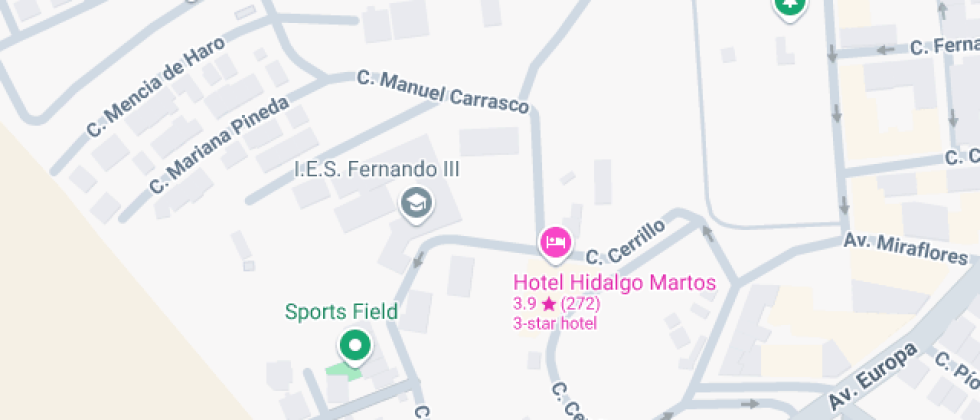This screenshot has width=980, height=420.
Task: Open the Hotel Hidalgo Martos pin
Action: coord(555,241)
